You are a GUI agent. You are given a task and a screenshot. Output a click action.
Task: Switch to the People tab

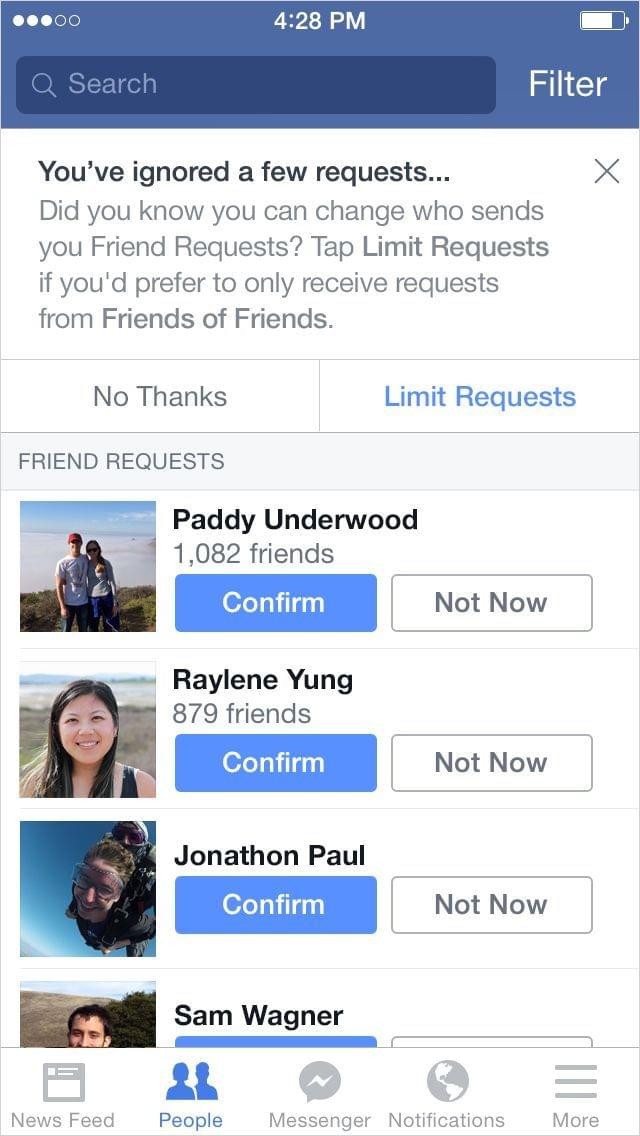(191, 1095)
